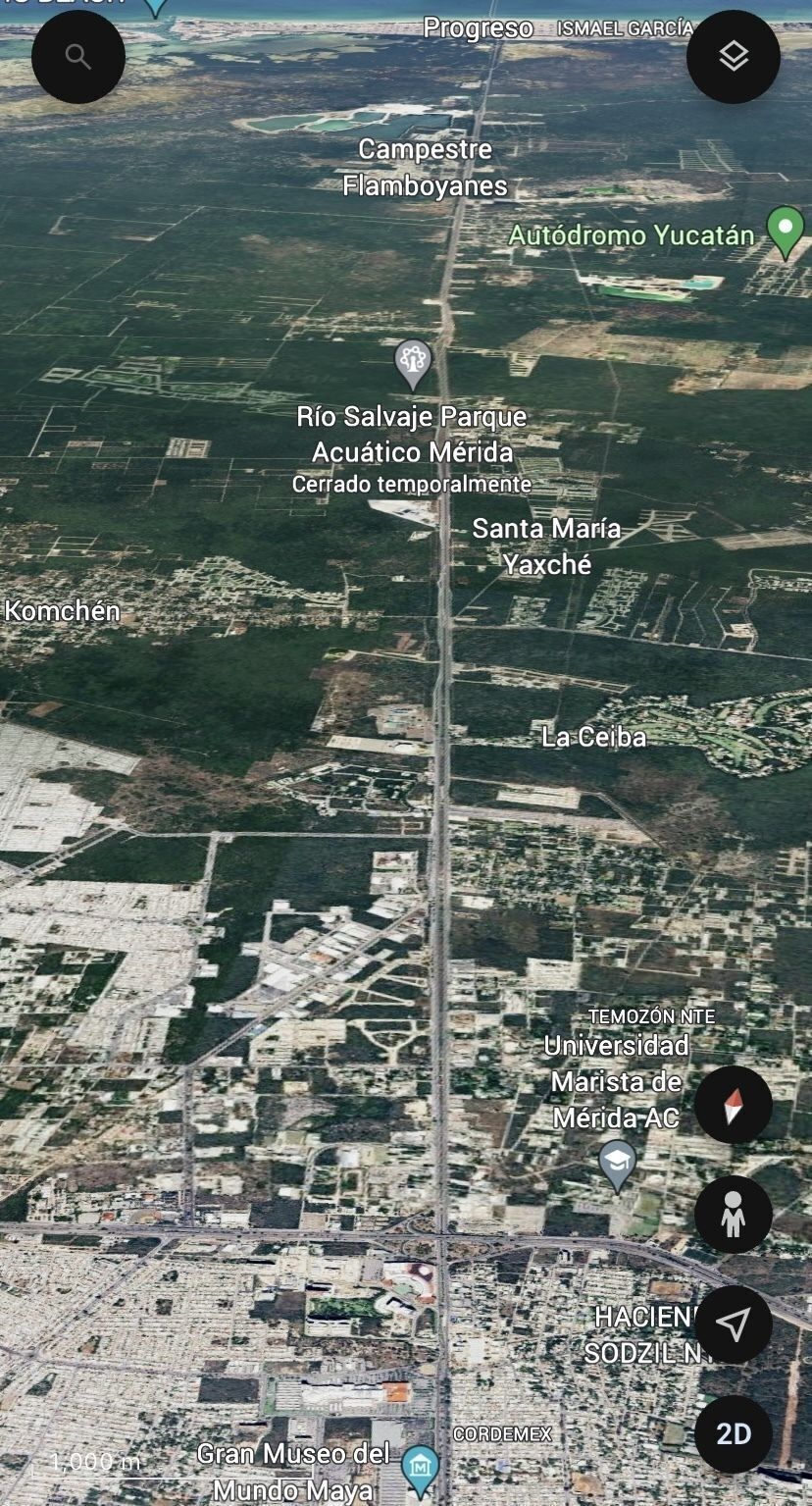Open the map layers menu
The height and width of the screenshot is (1506, 812).
pos(733,57)
